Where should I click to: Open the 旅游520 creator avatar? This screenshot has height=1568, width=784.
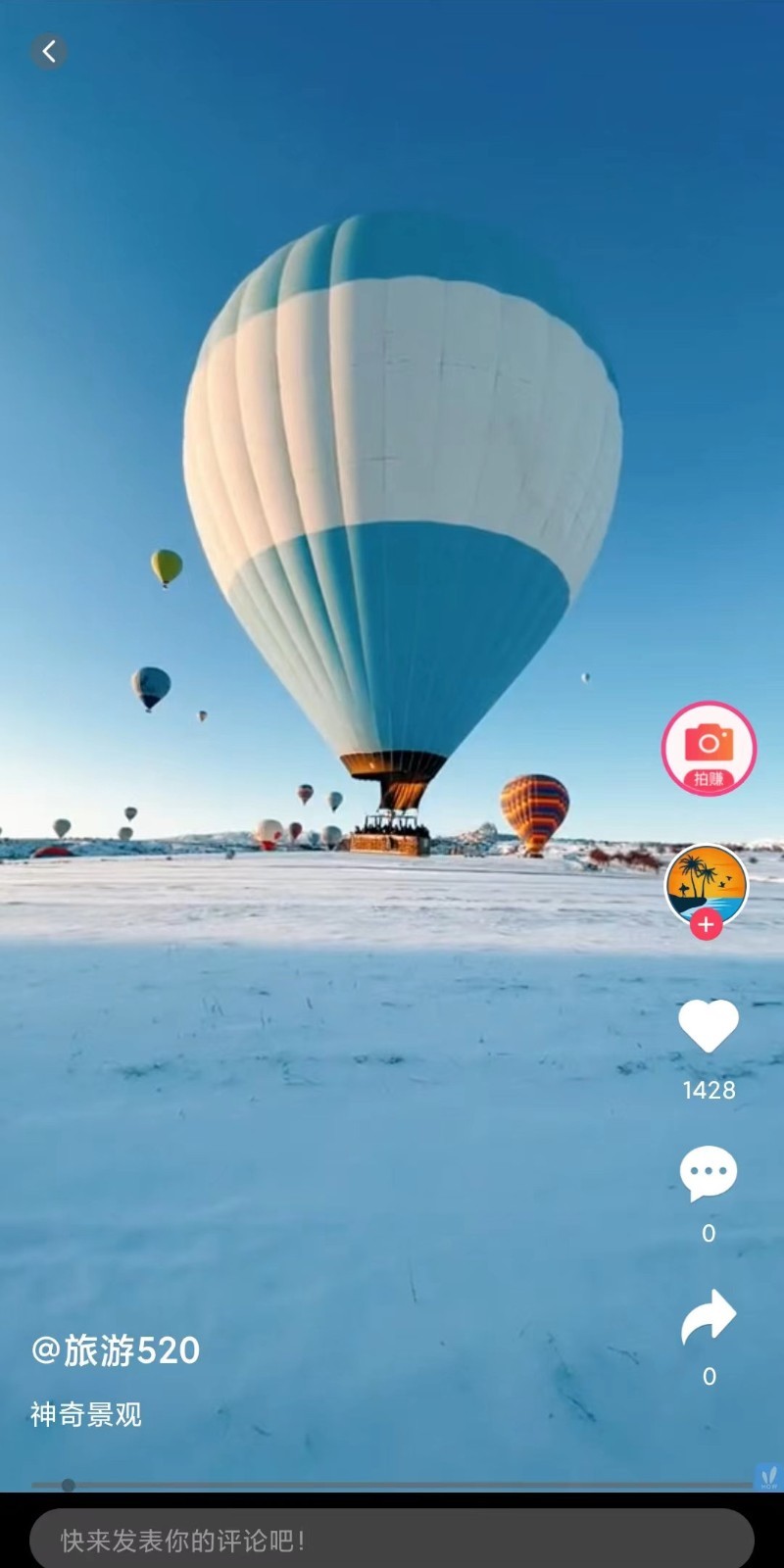(x=707, y=882)
